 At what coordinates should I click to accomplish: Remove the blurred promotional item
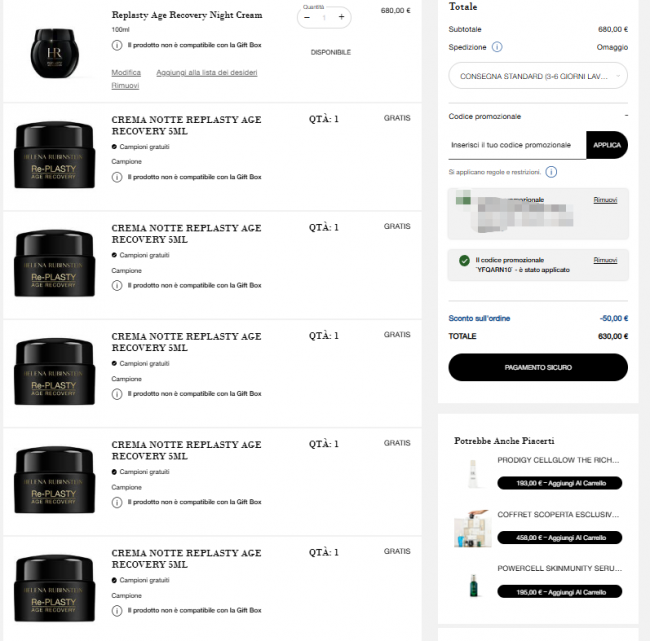point(605,200)
